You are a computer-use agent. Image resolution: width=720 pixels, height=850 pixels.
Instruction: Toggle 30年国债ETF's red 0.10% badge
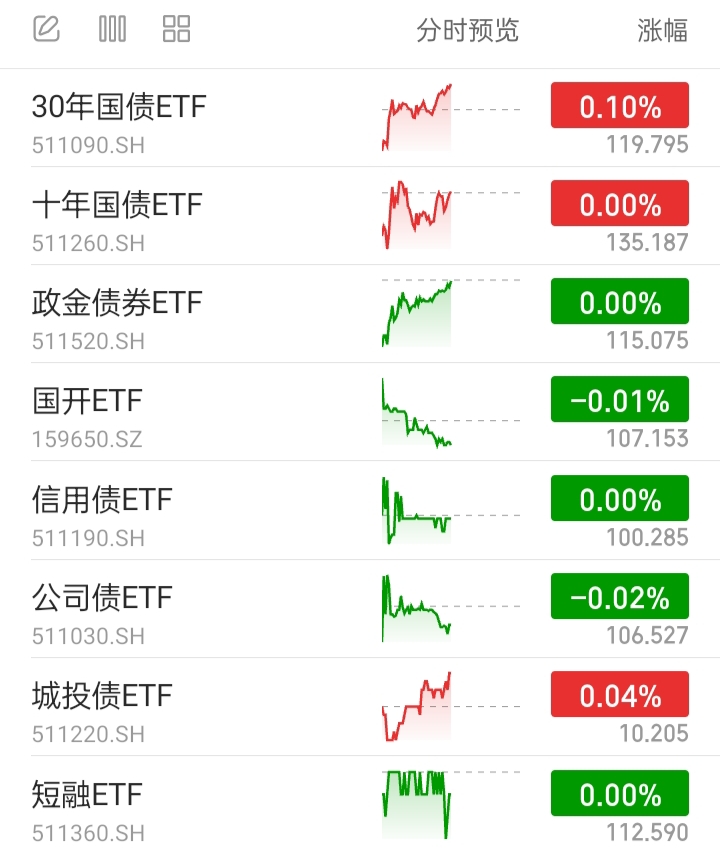pos(619,104)
